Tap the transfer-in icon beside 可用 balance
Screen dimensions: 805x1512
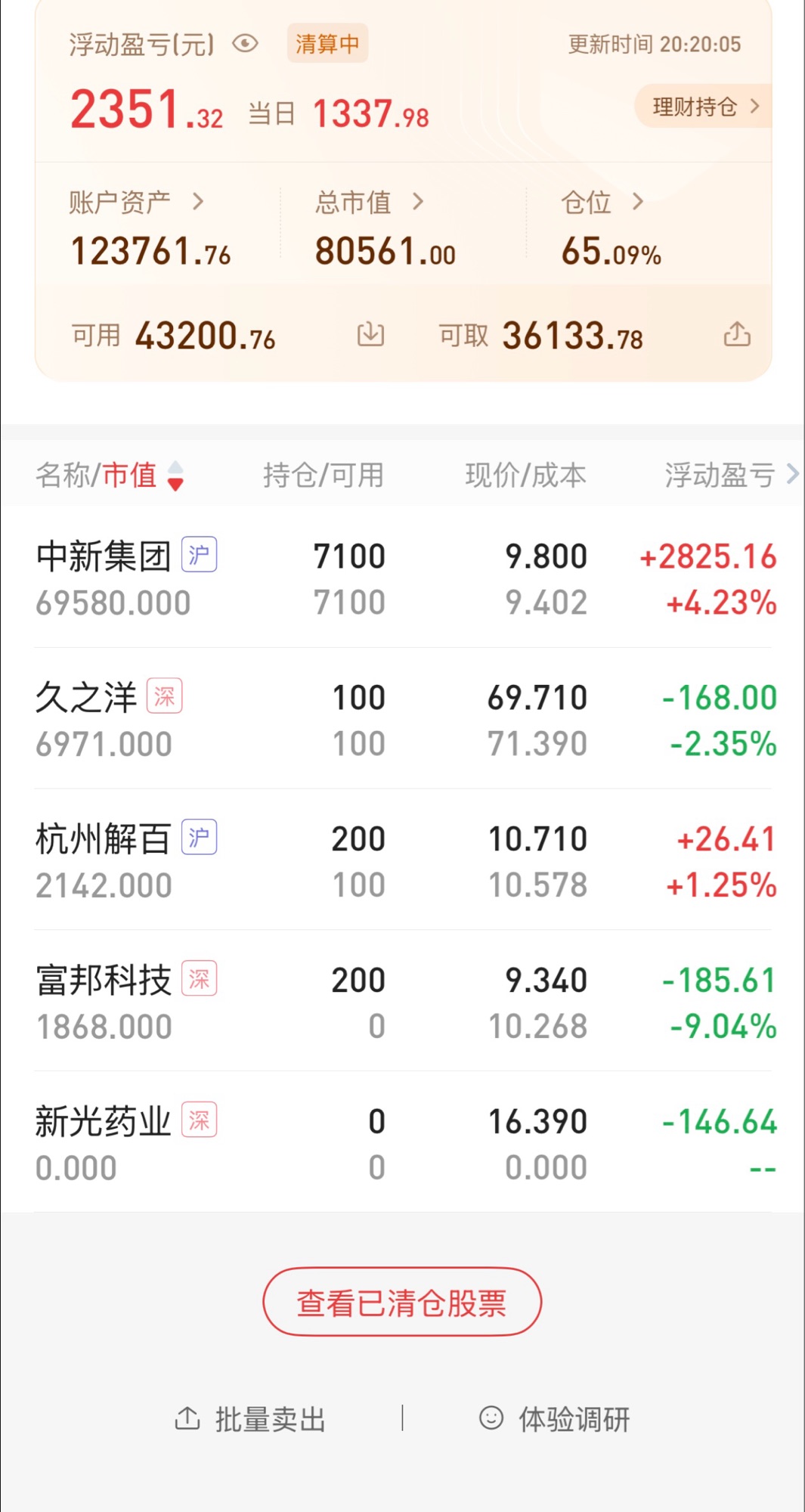tap(370, 334)
